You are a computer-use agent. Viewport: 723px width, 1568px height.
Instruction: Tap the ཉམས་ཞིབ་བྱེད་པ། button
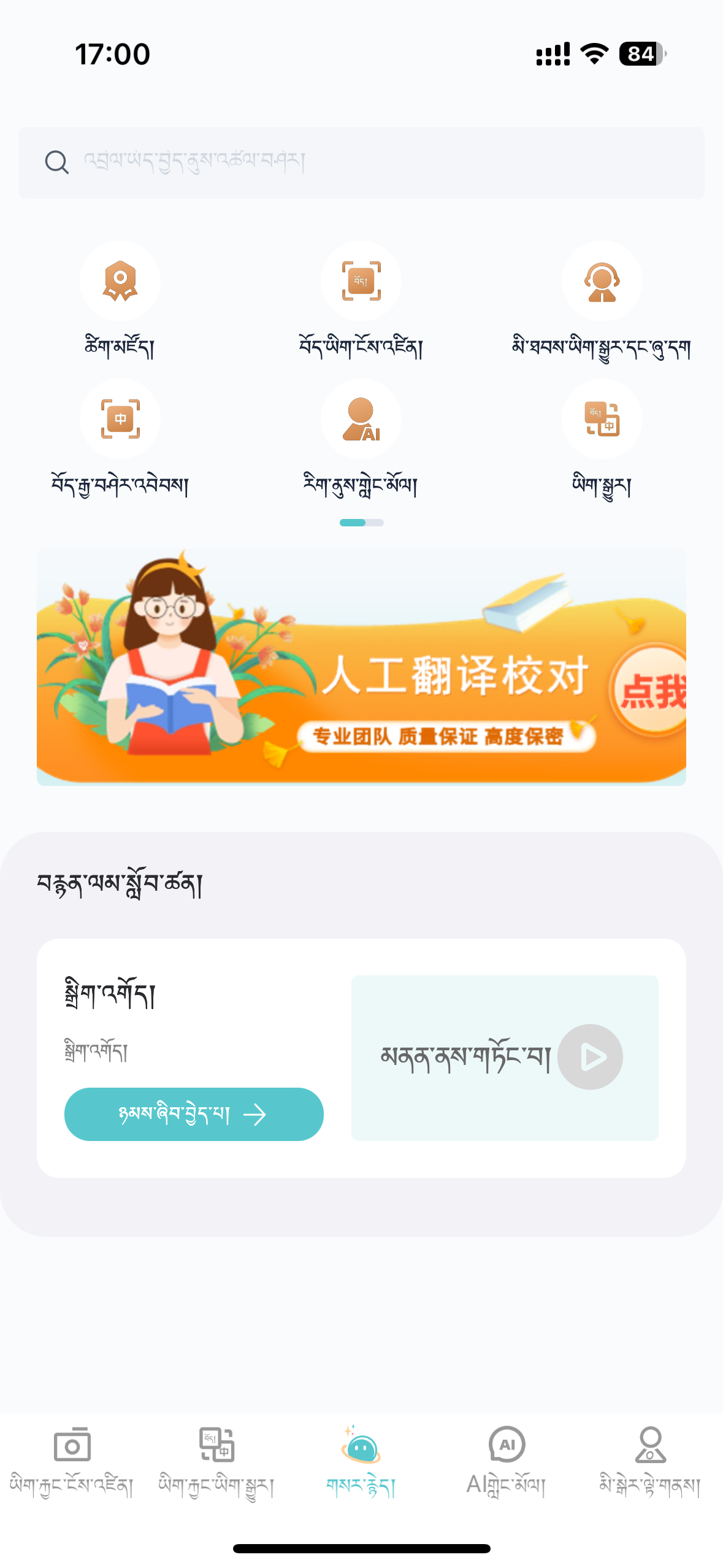[x=194, y=1114]
